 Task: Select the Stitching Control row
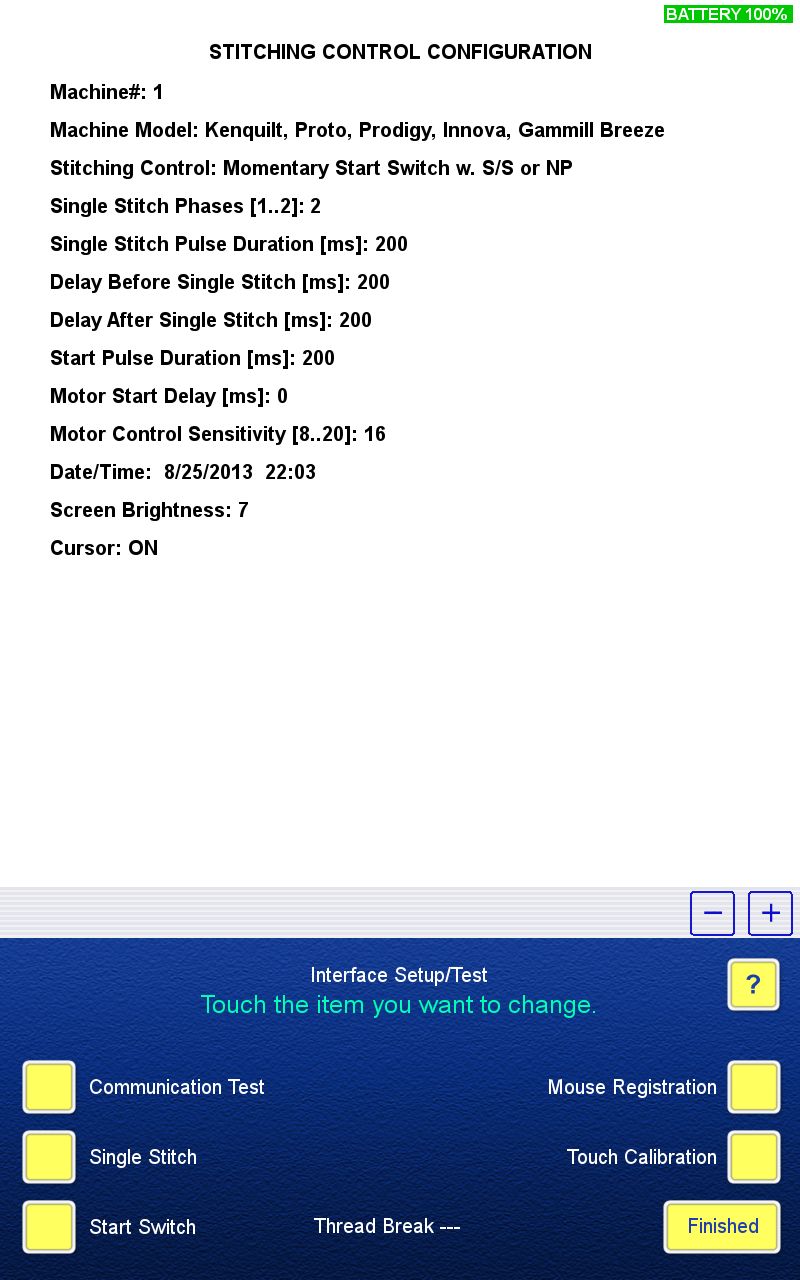[311, 169]
